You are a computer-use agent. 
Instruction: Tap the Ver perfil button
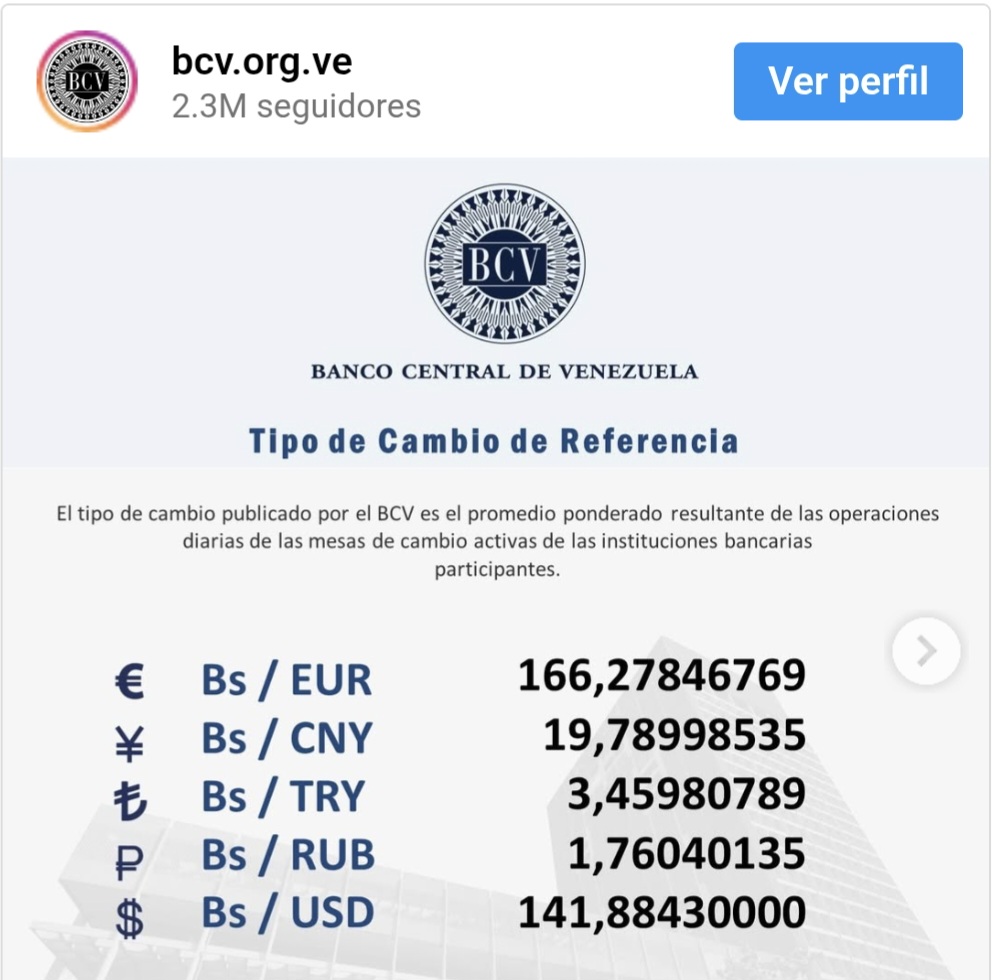(x=848, y=81)
